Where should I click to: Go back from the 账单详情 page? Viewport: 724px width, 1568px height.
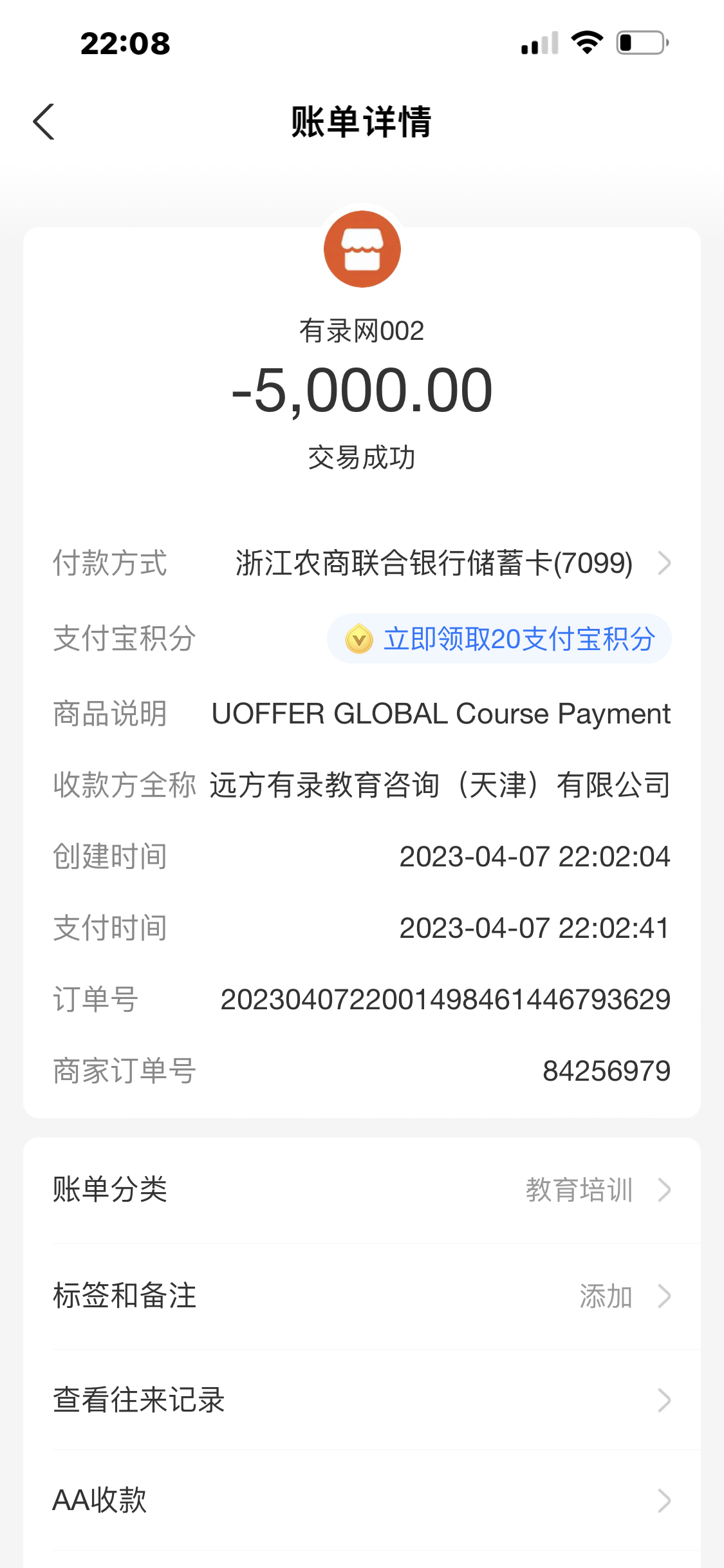[x=44, y=122]
